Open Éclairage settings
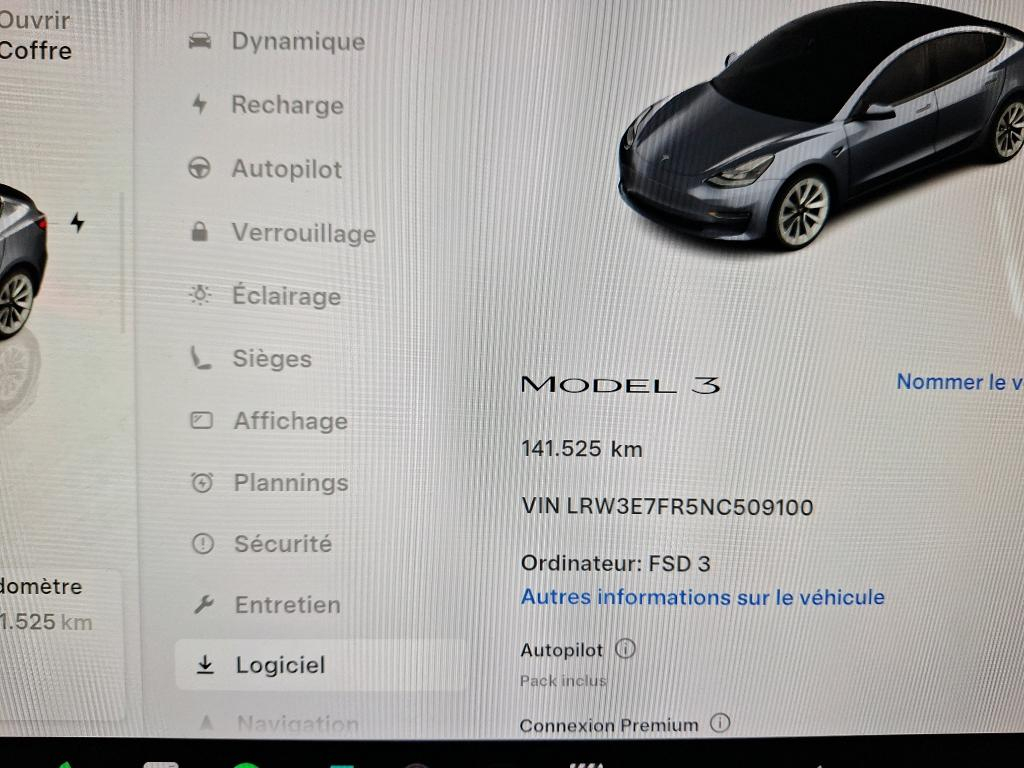Viewport: 1024px width, 768px height. [286, 296]
